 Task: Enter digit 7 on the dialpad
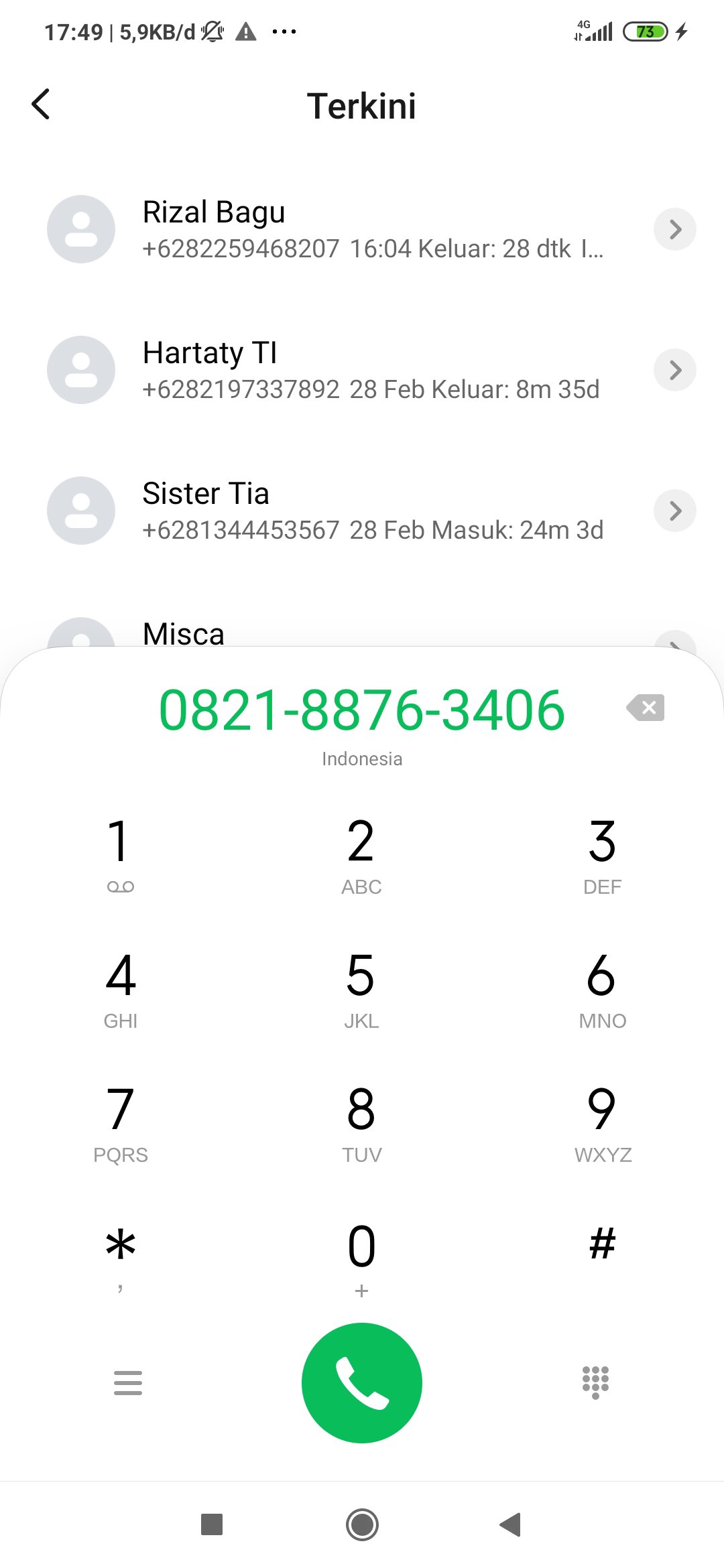[x=121, y=1122]
